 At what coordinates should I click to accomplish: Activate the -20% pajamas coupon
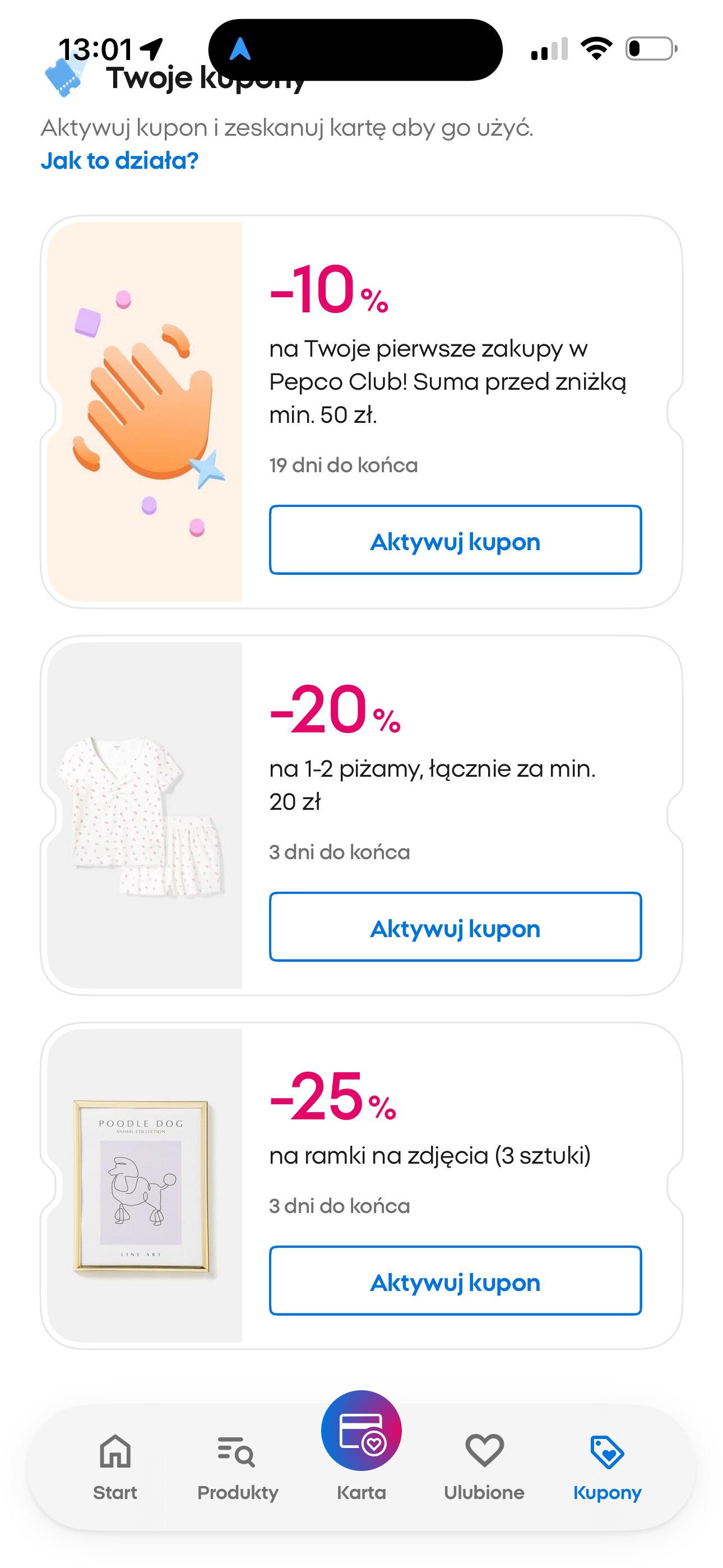tap(455, 927)
